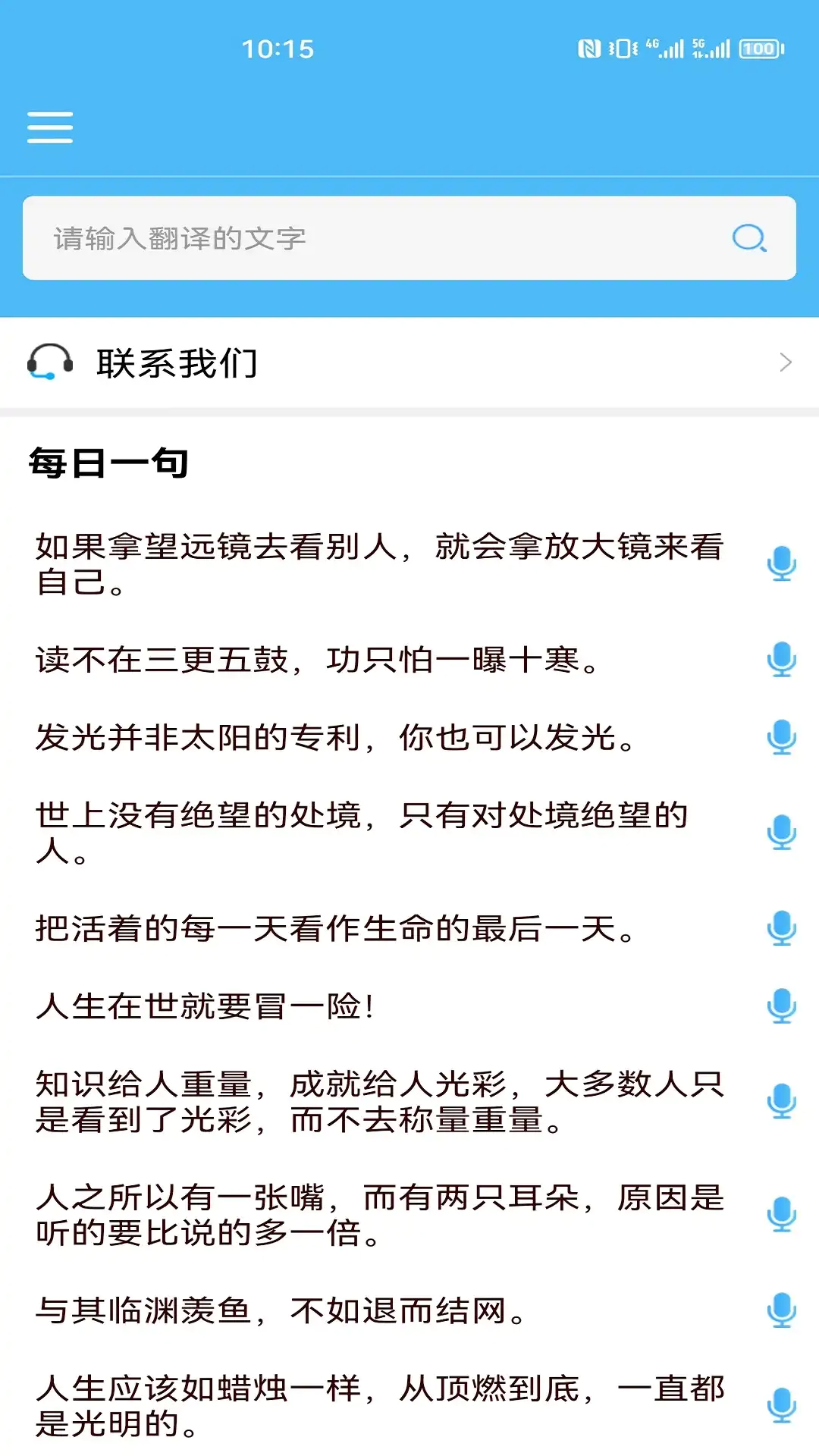Open the hamburger navigation menu
Image resolution: width=819 pixels, height=1456 pixels.
coord(50,127)
